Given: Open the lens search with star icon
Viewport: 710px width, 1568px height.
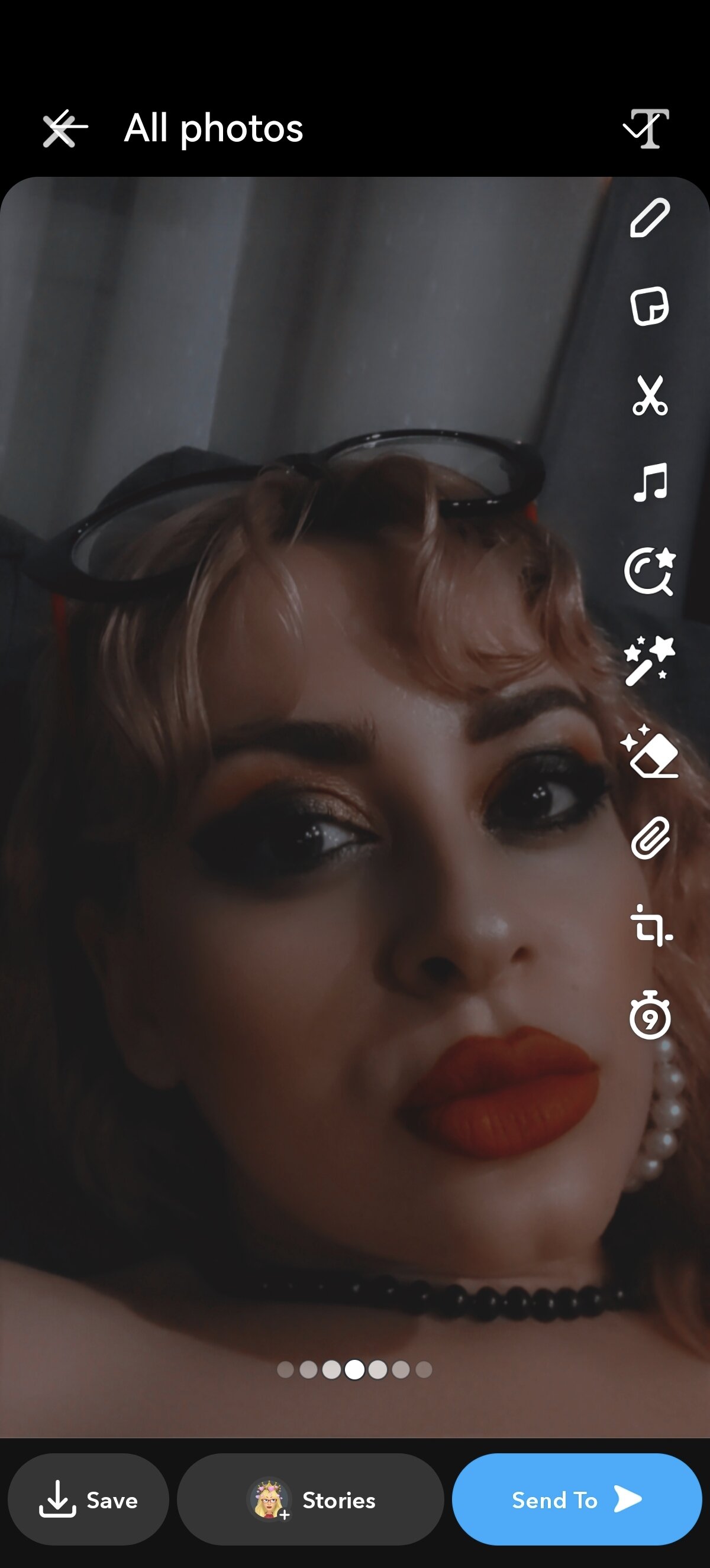Looking at the screenshot, I should click(650, 571).
